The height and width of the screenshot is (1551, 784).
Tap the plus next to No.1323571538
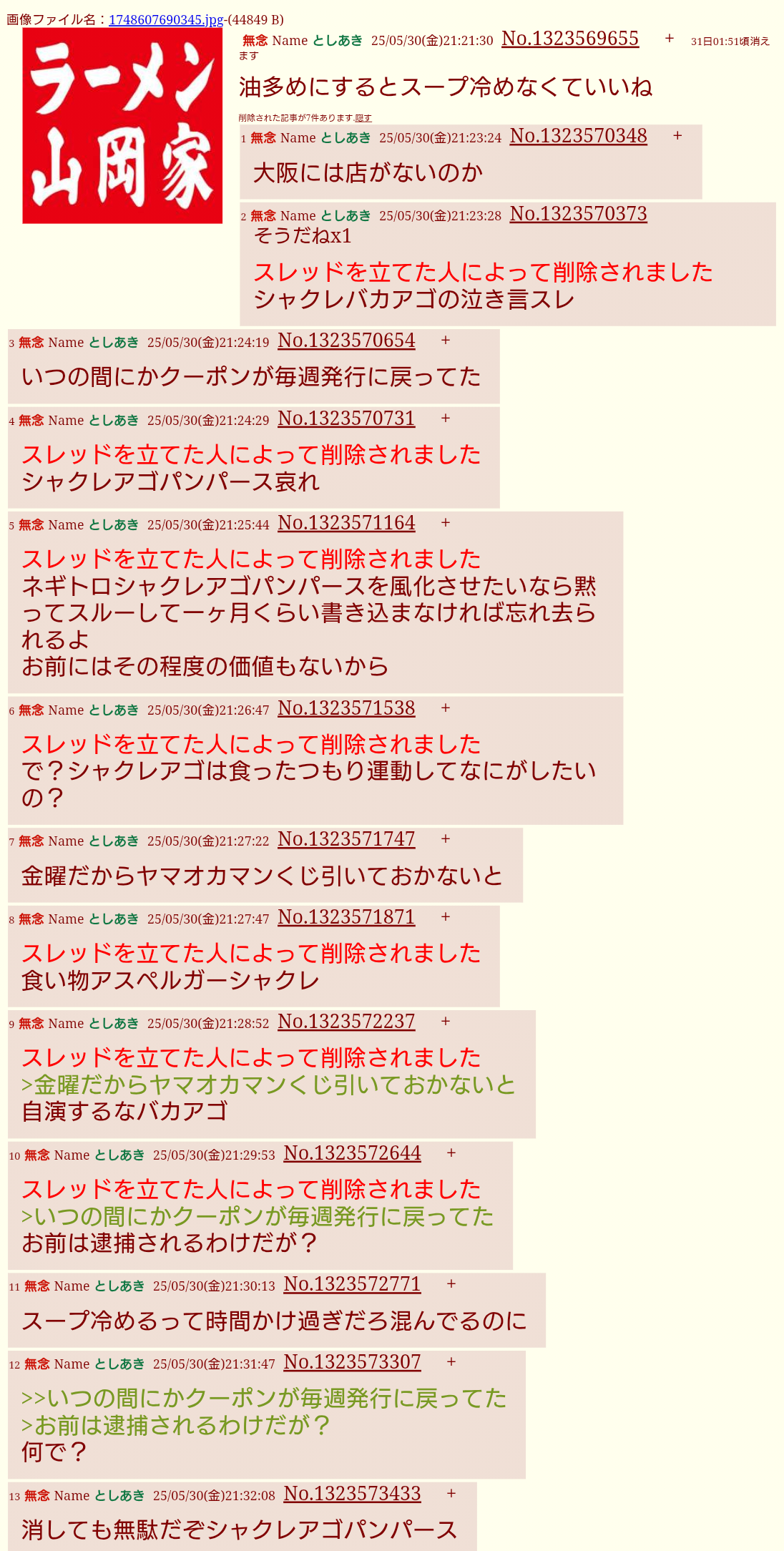coord(446,708)
